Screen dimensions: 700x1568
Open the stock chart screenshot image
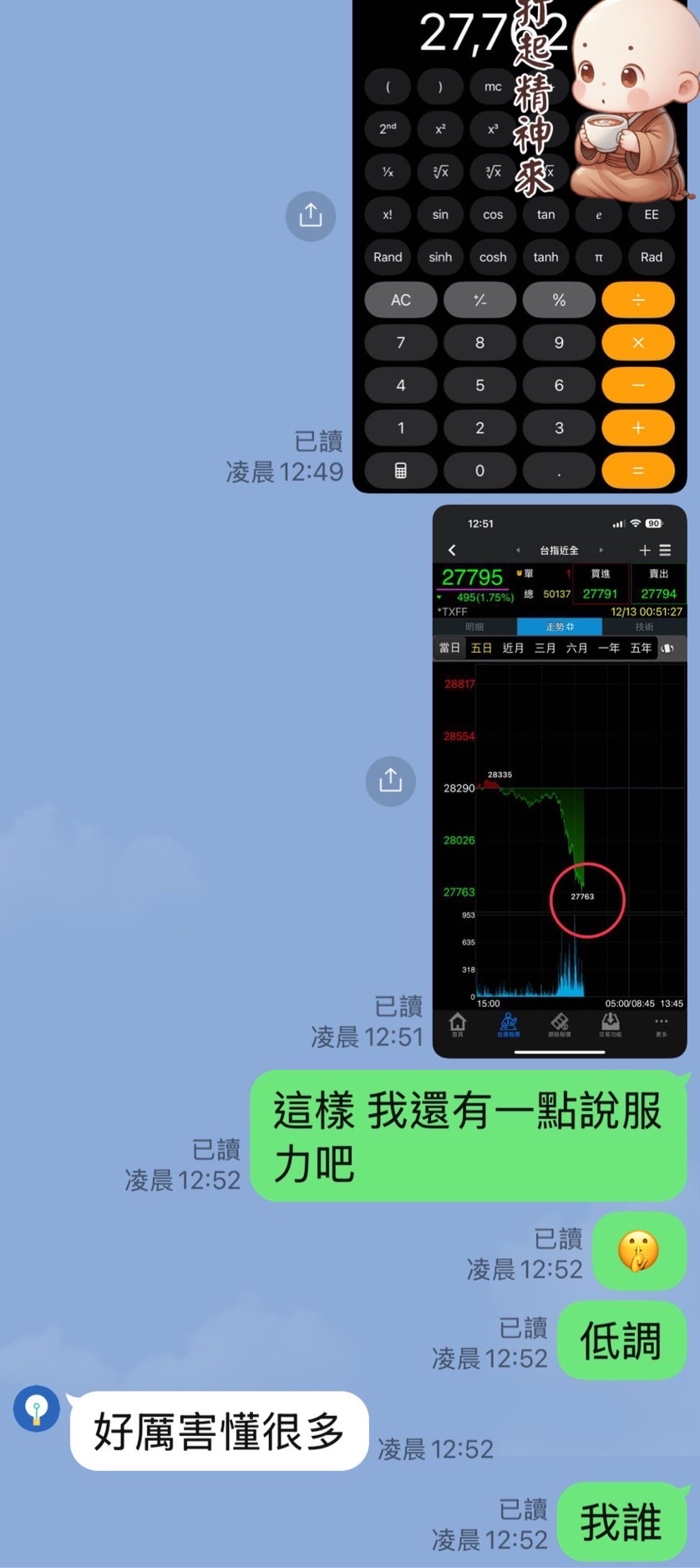tap(560, 781)
